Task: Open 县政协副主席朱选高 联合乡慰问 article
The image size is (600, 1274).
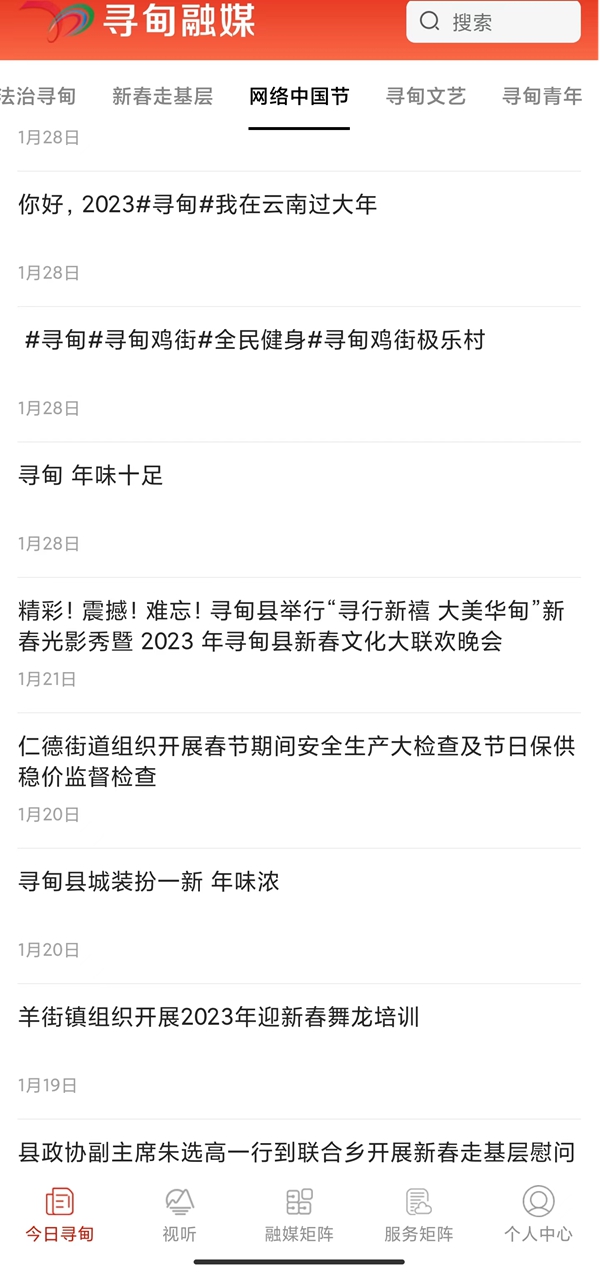Action: tap(299, 1153)
